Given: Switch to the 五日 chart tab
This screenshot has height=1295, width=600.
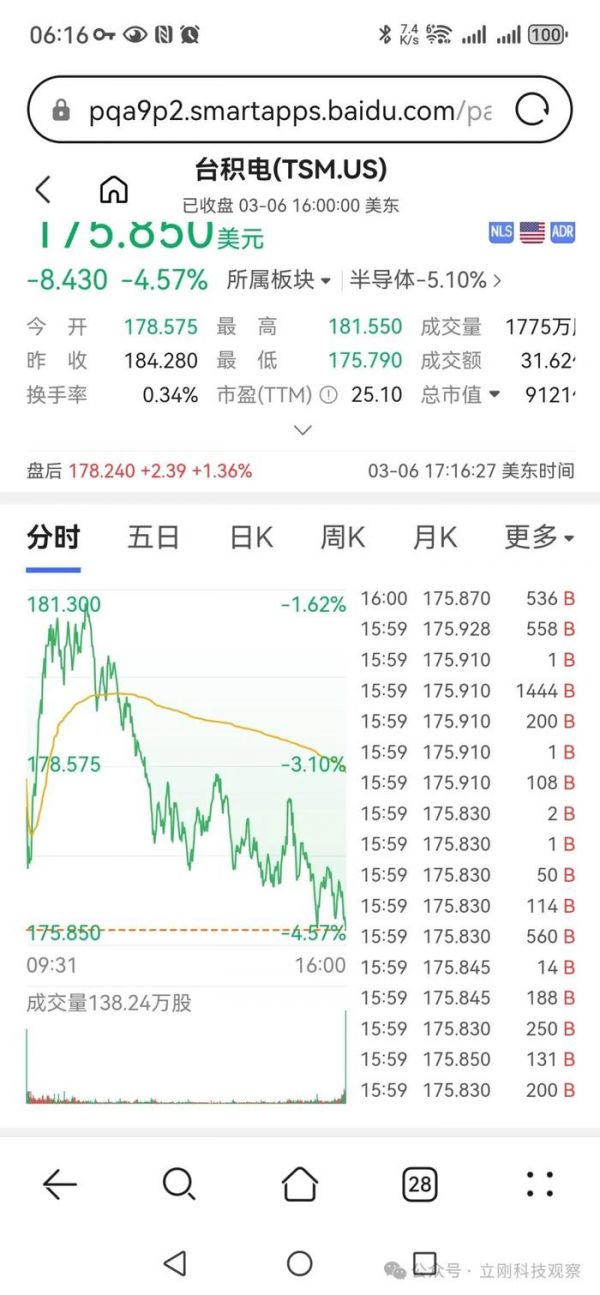Looking at the screenshot, I should click(x=153, y=538).
